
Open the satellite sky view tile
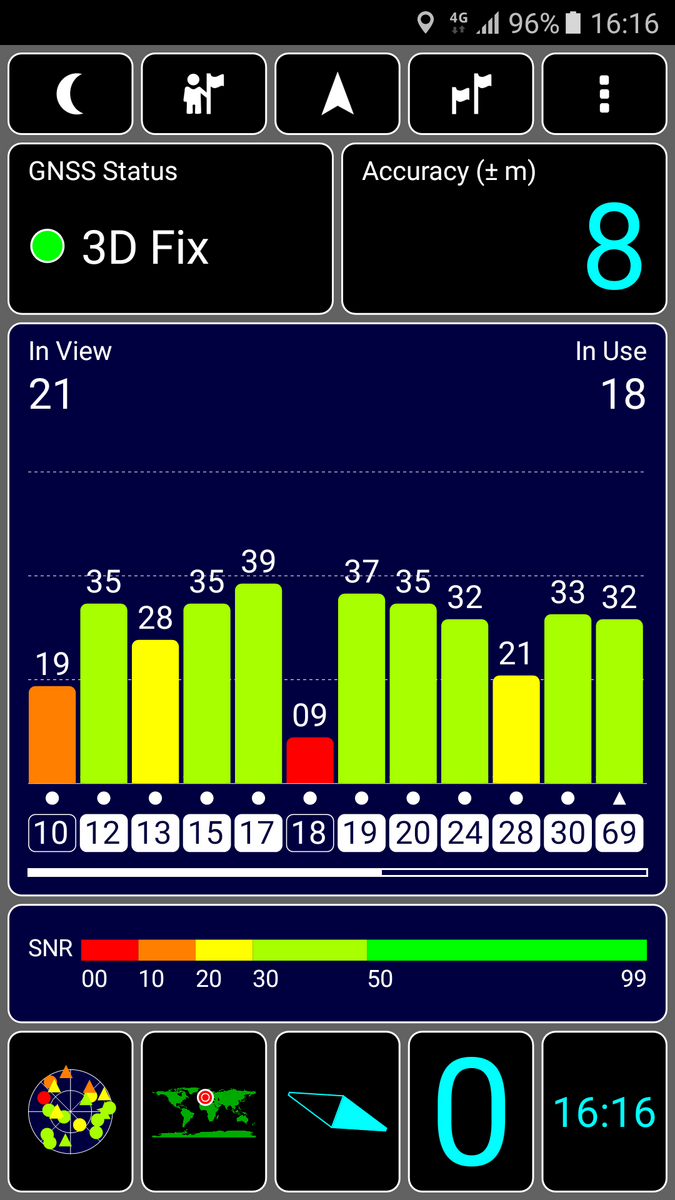[71, 1110]
